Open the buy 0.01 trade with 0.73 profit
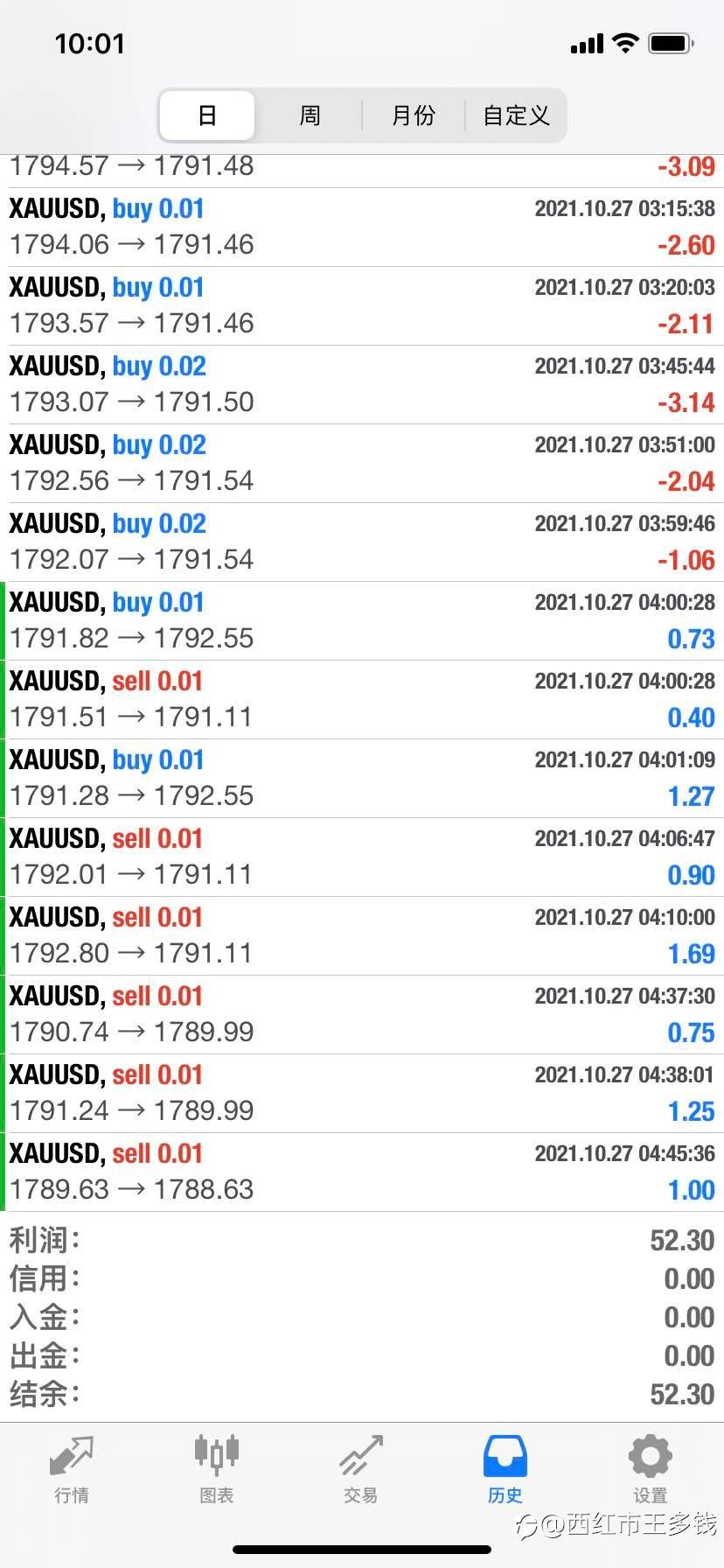The width and height of the screenshot is (724, 1568). point(362,621)
